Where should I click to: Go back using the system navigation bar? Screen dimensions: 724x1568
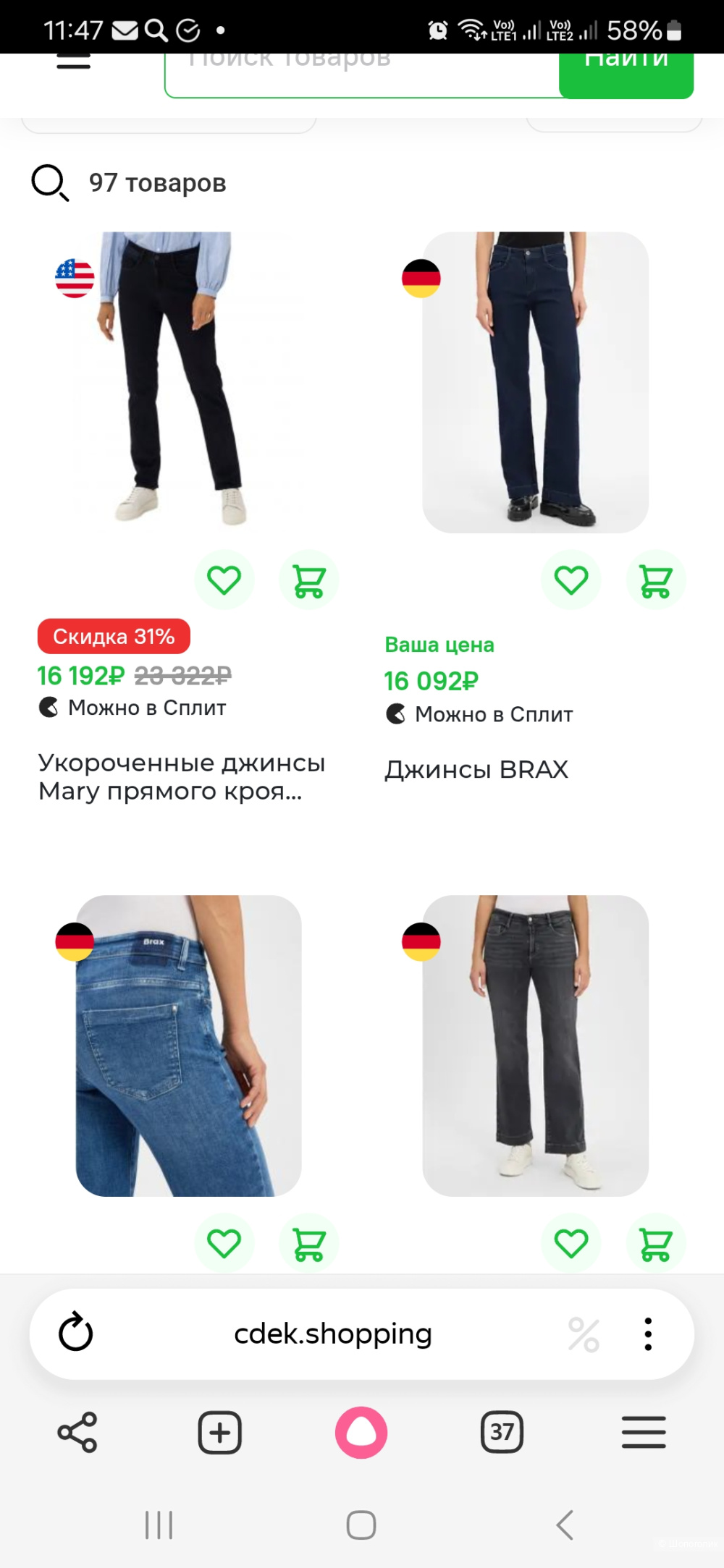click(x=565, y=1525)
